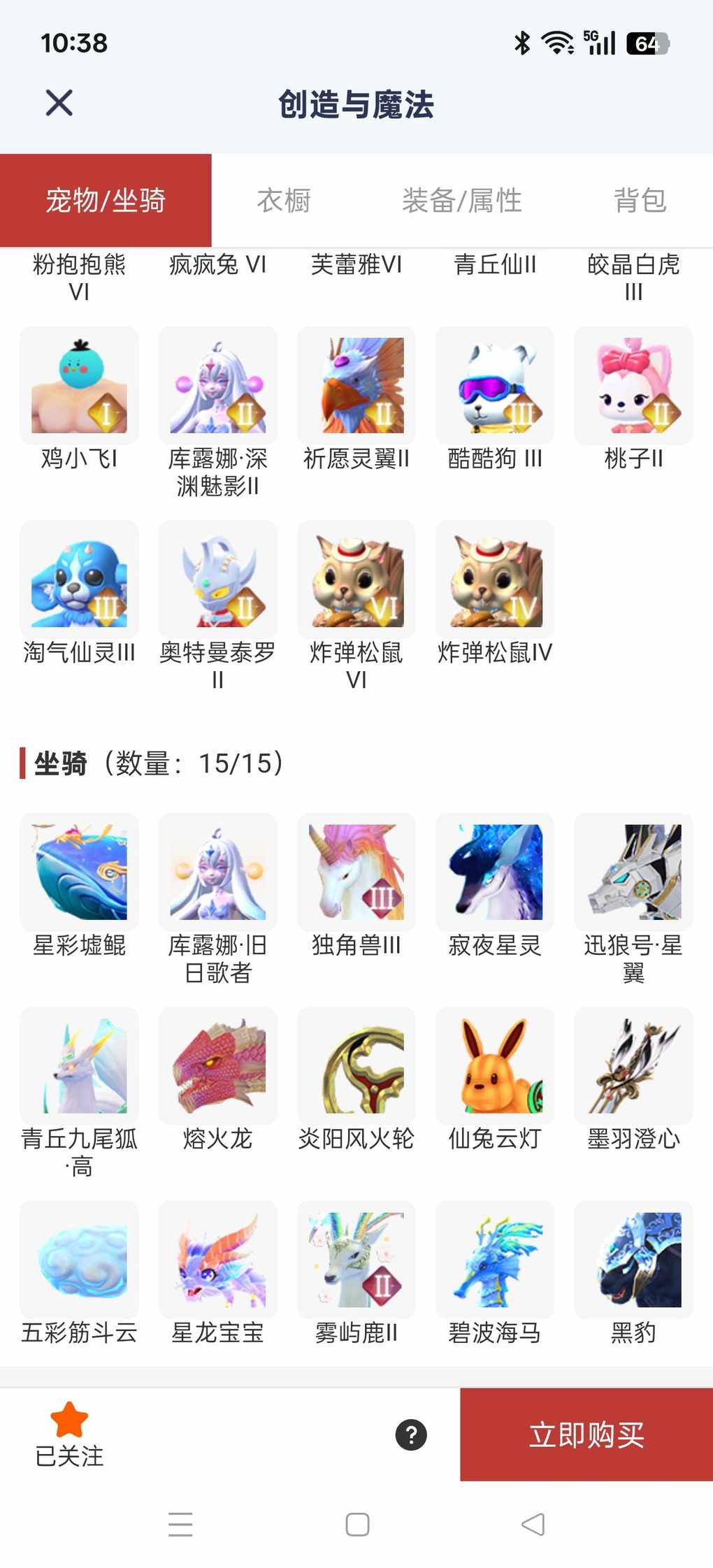This screenshot has width=713, height=1568.
Task: Select the 熔火龙 mount
Action: (x=217, y=1065)
